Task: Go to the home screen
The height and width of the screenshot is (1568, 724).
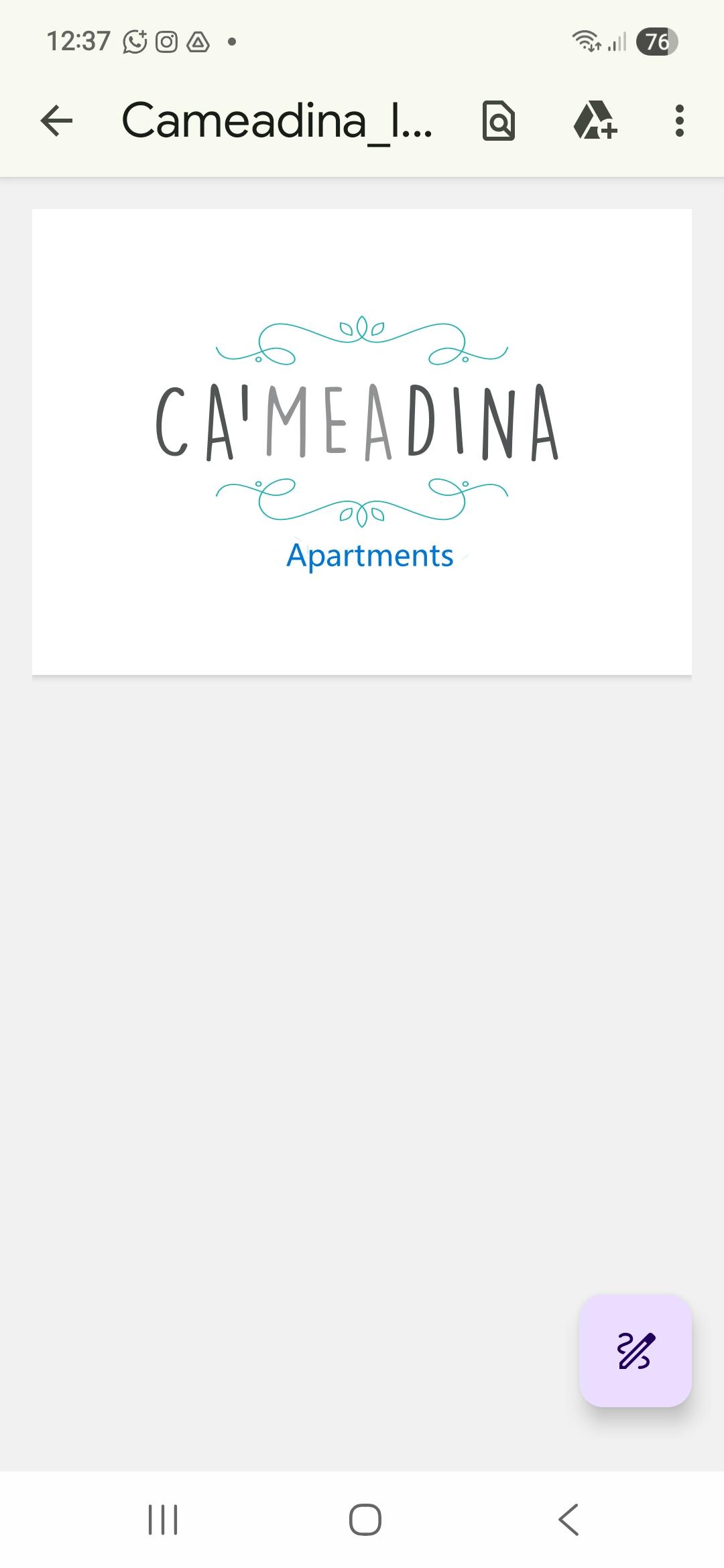Action: [365, 1519]
